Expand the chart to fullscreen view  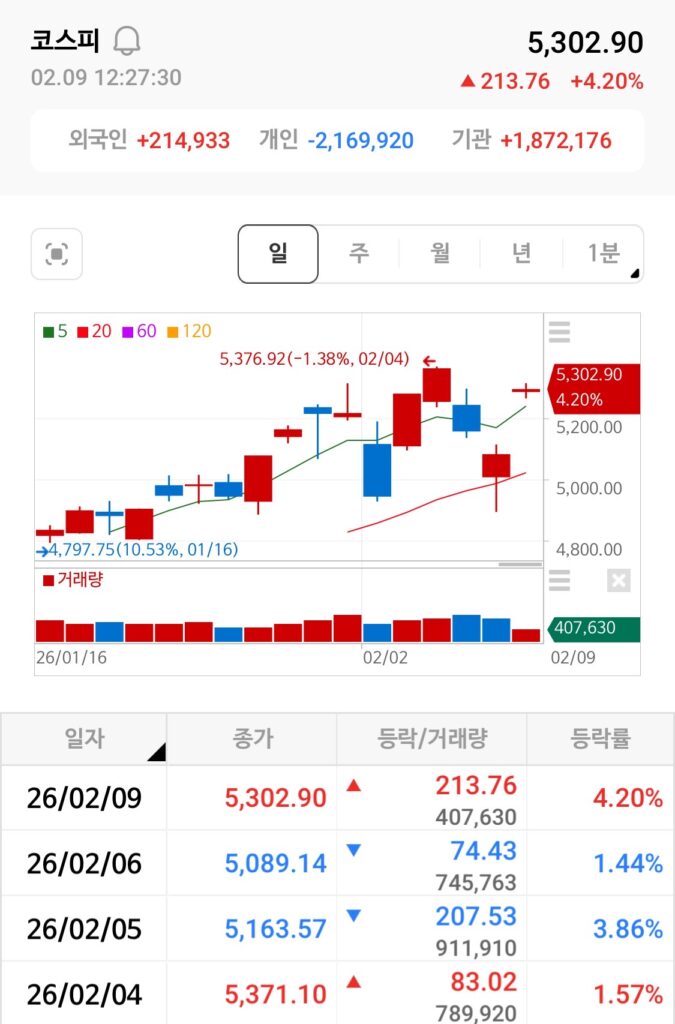click(x=57, y=254)
